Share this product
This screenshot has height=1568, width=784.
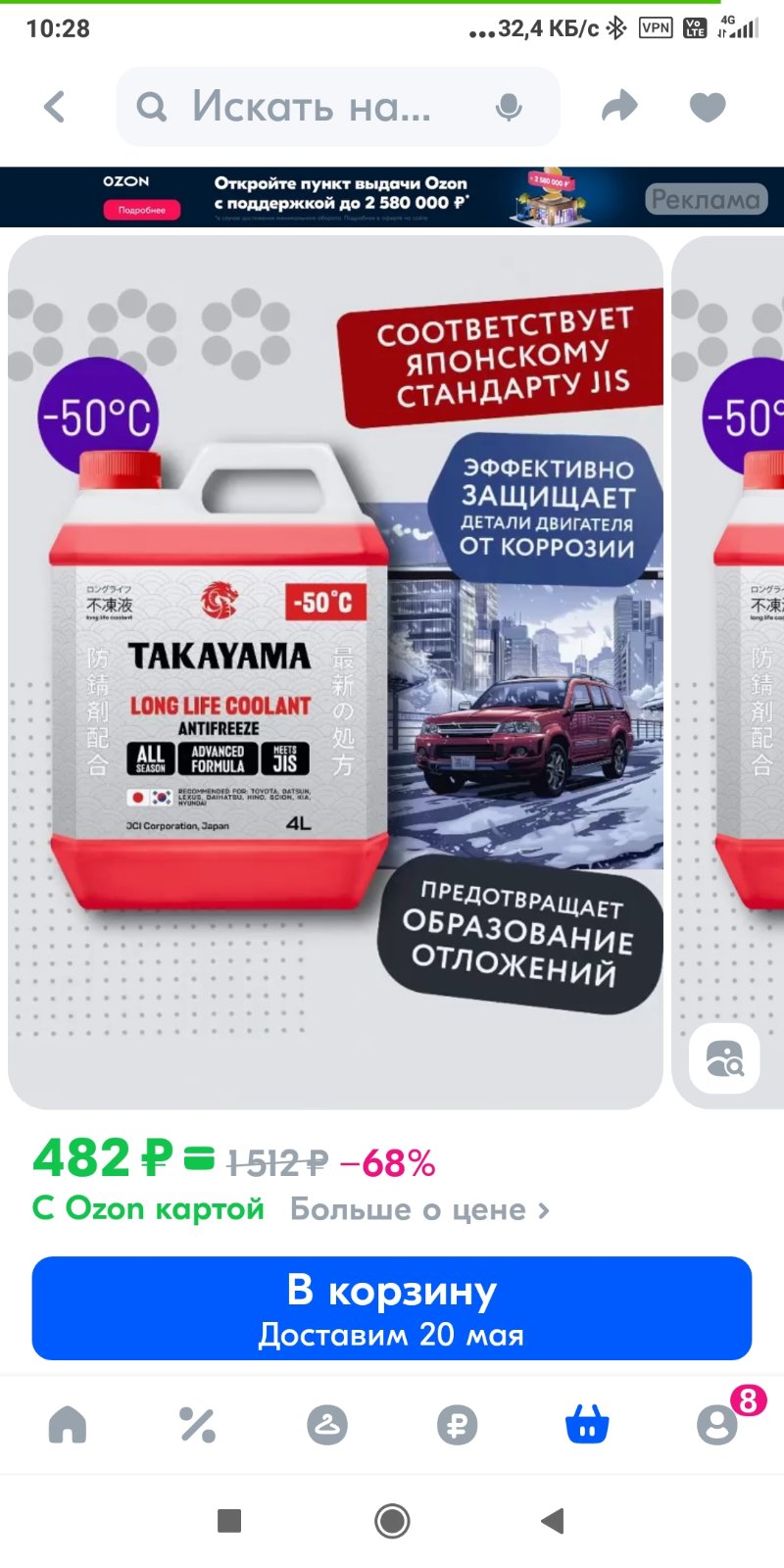point(619,106)
